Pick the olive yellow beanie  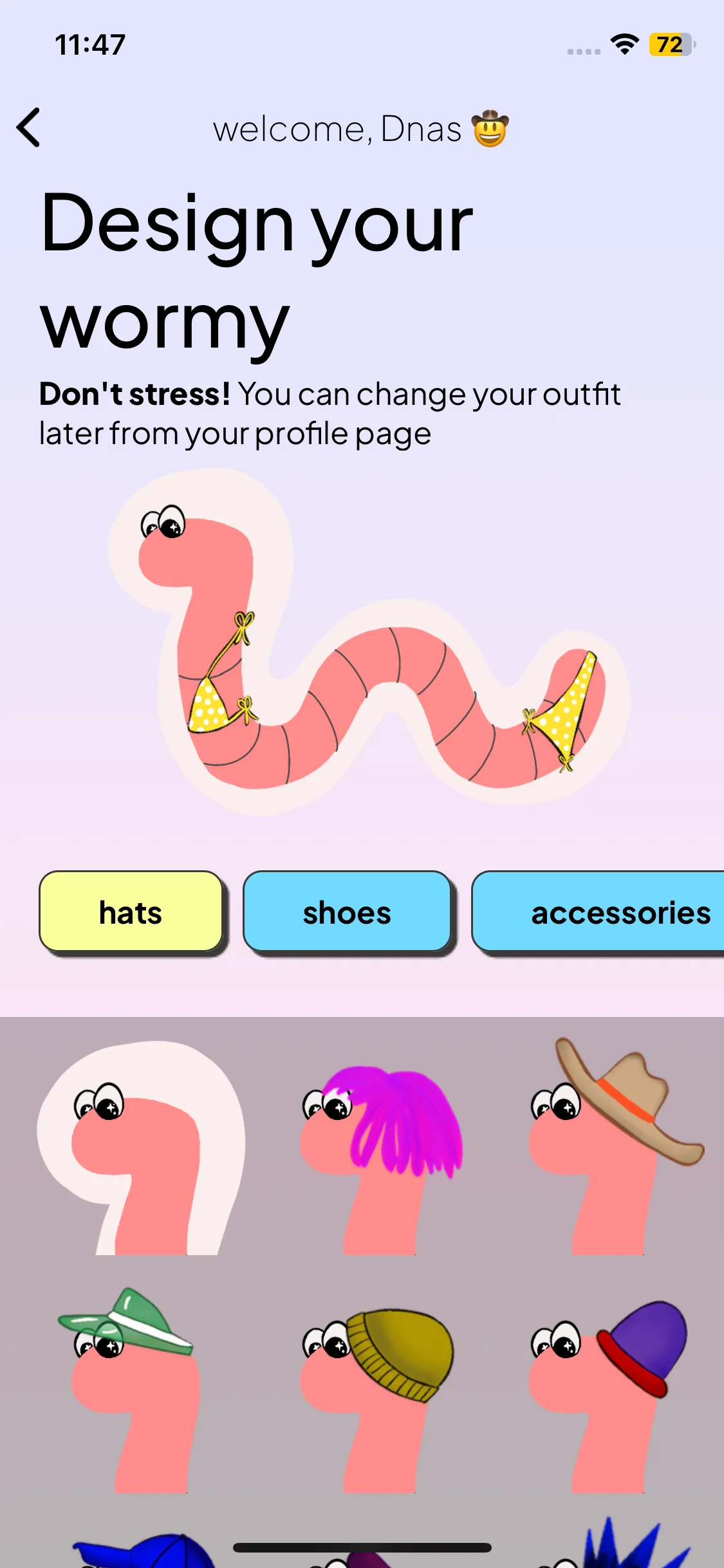click(376, 1399)
